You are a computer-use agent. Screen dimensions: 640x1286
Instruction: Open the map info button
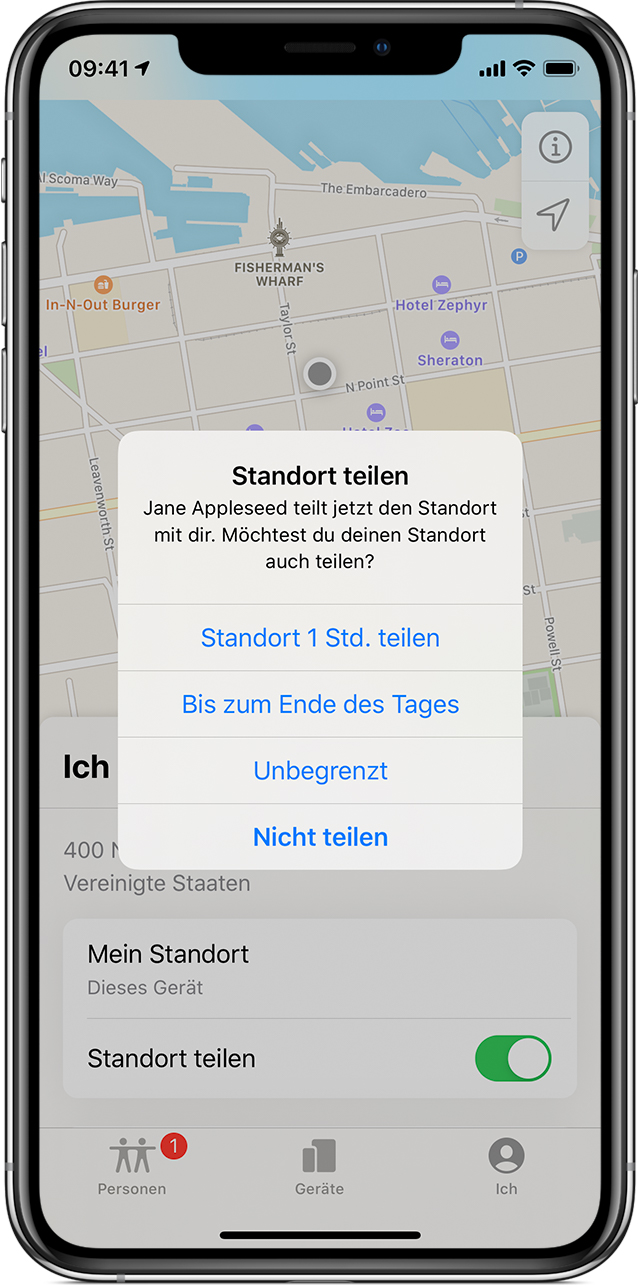point(554,148)
